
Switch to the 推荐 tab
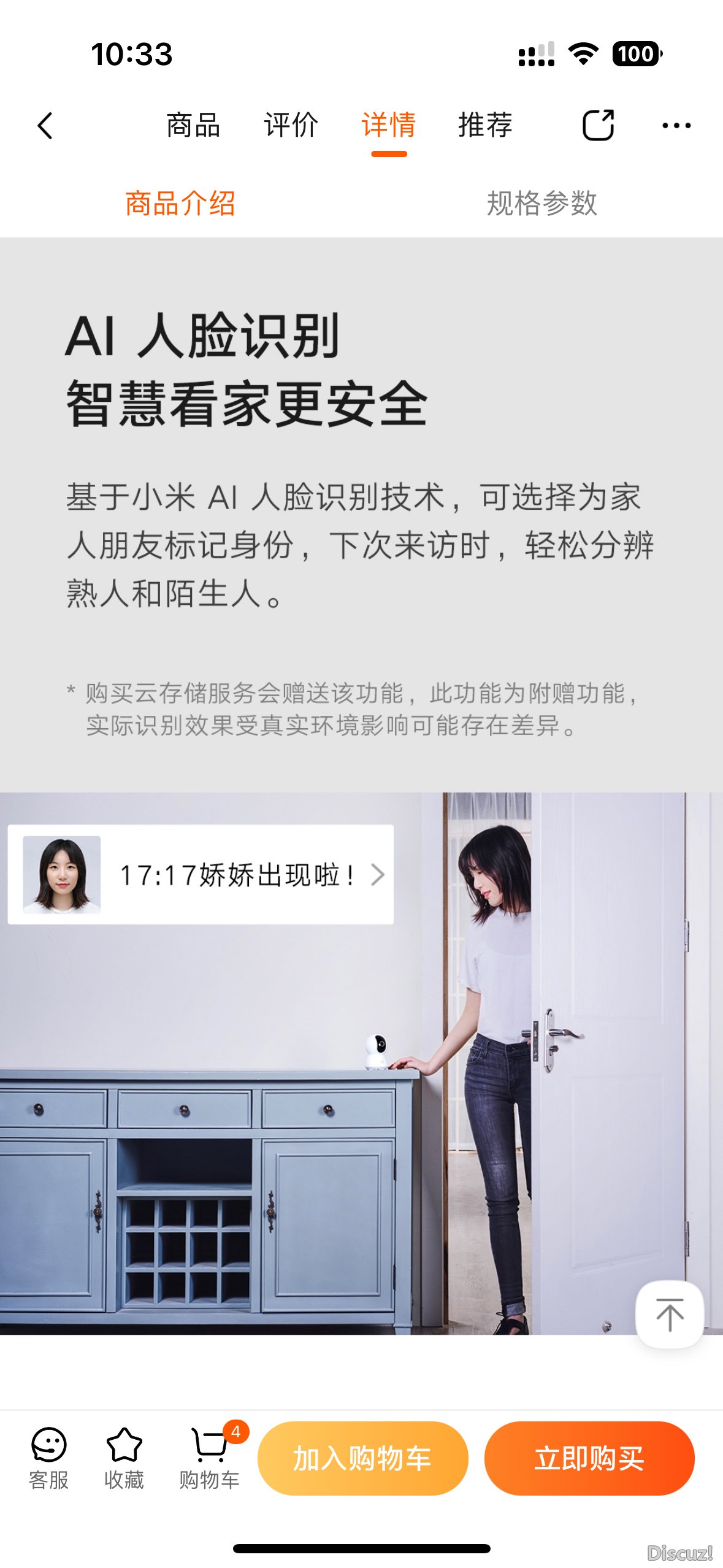click(485, 126)
